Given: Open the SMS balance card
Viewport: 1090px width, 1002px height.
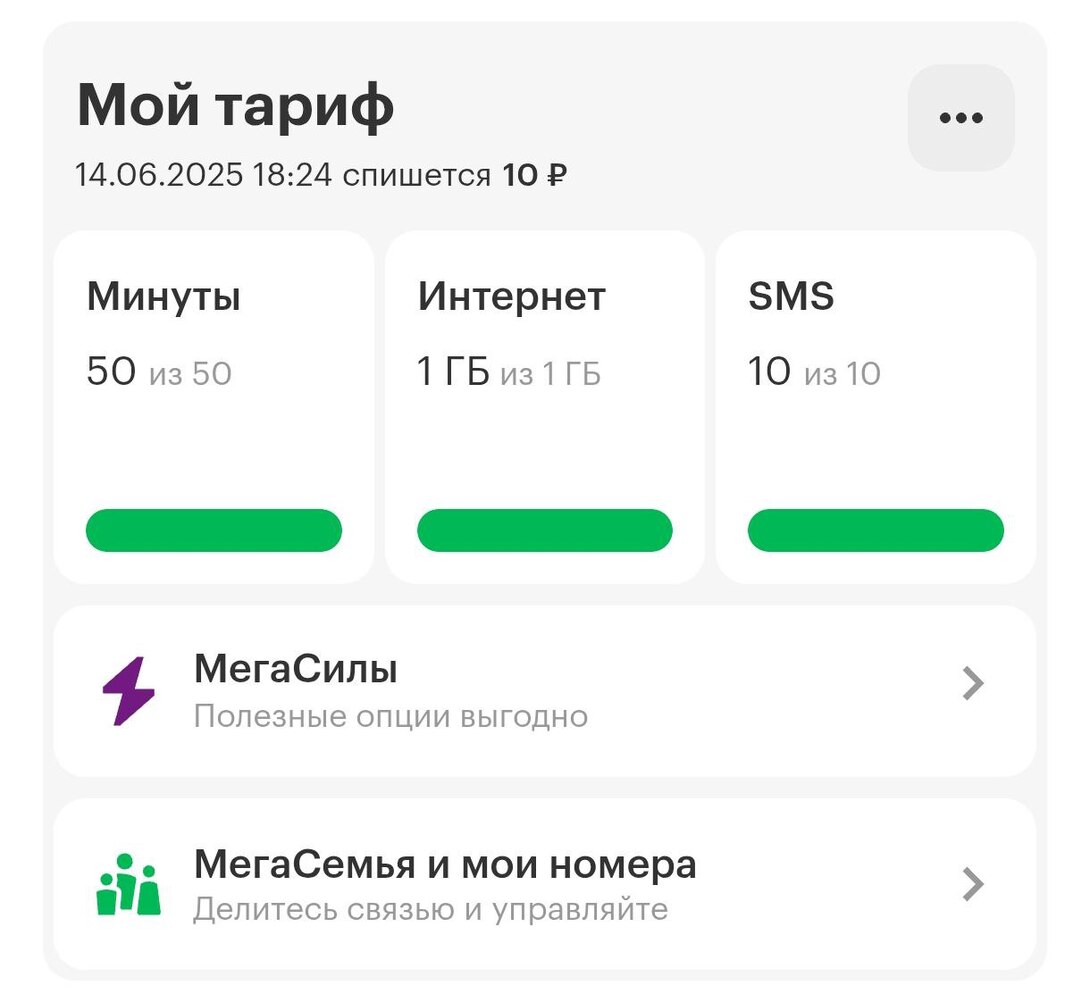Looking at the screenshot, I should pyautogui.click(x=875, y=407).
